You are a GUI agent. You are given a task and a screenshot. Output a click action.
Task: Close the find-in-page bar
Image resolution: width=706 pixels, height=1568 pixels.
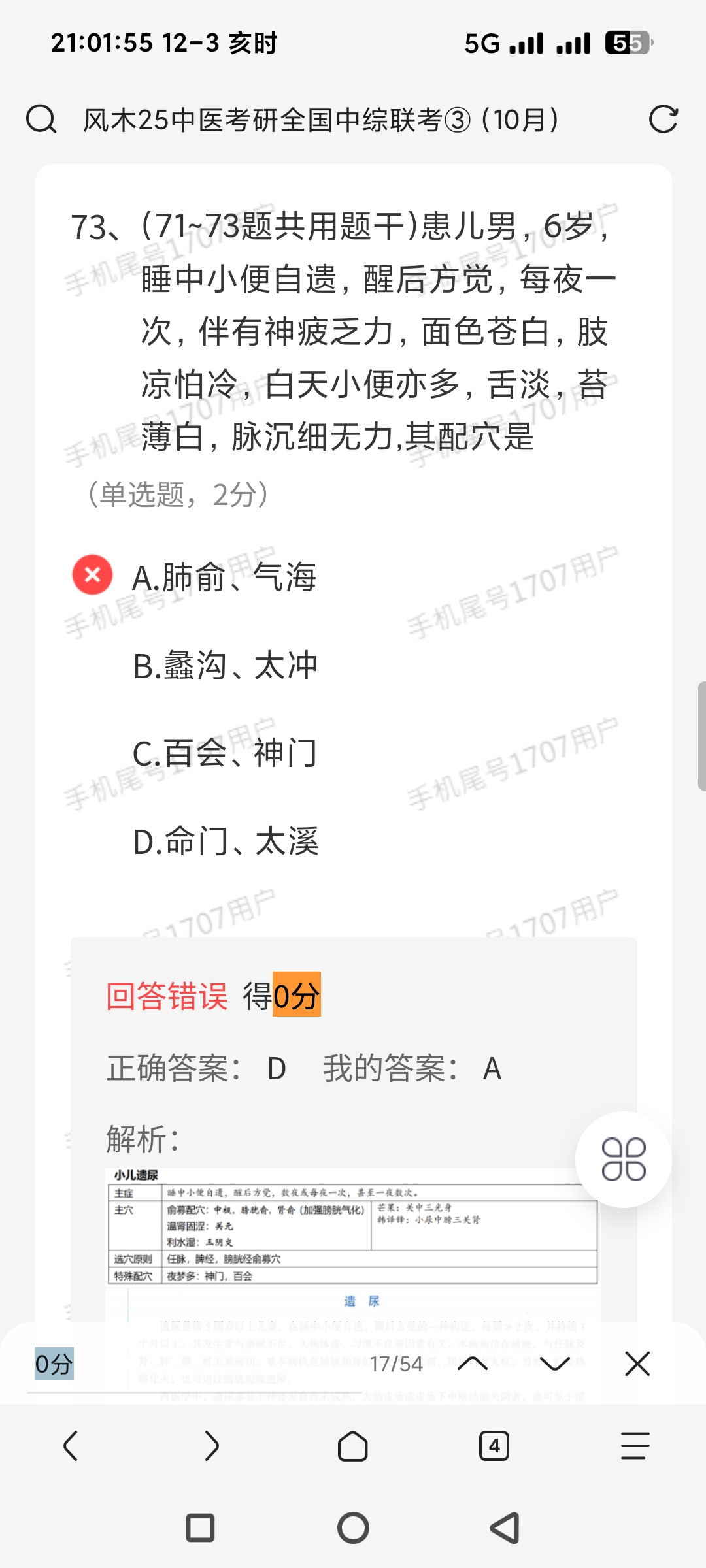[x=637, y=1364]
